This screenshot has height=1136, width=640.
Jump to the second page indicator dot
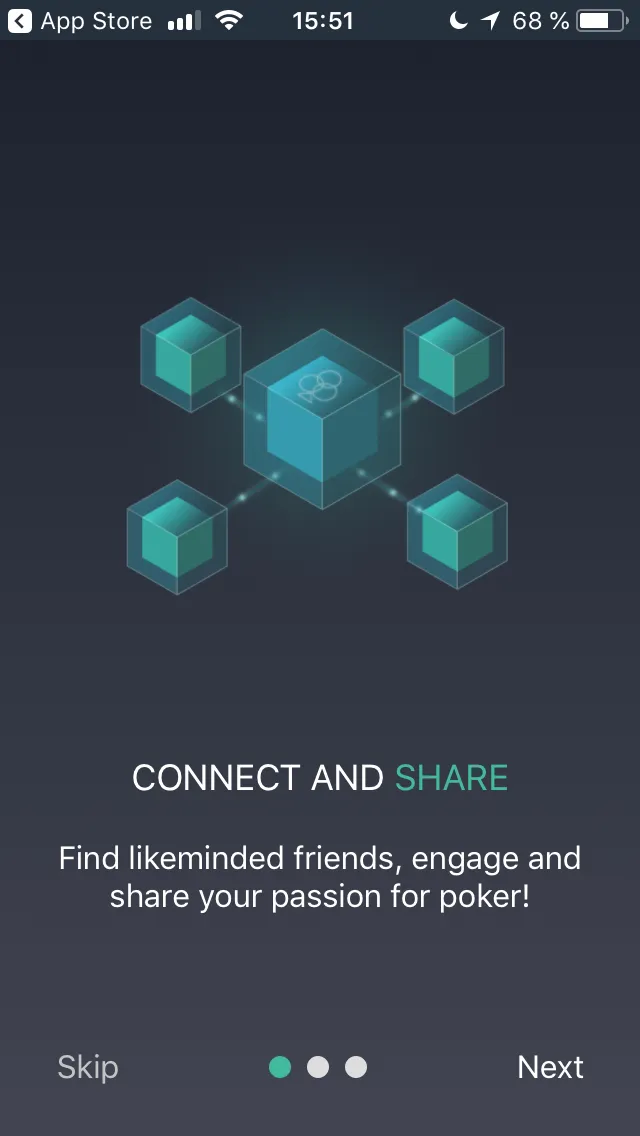click(x=318, y=1067)
